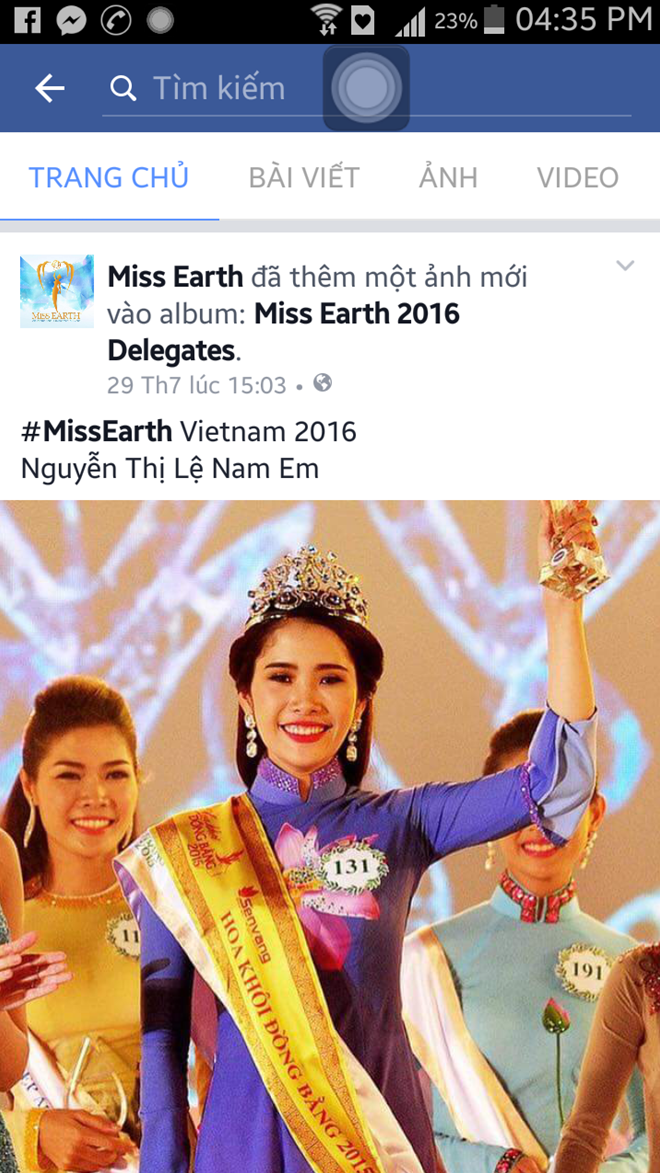Tap the #MissEarth hashtag
This screenshot has height=1173, width=660.
click(x=96, y=432)
